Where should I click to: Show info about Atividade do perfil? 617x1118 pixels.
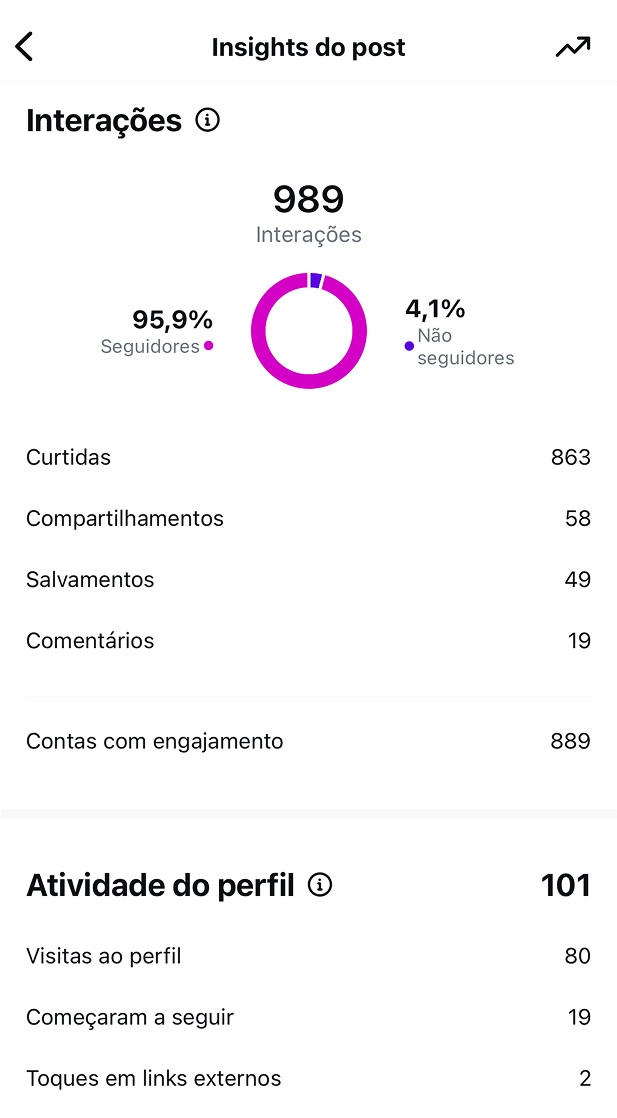(320, 885)
